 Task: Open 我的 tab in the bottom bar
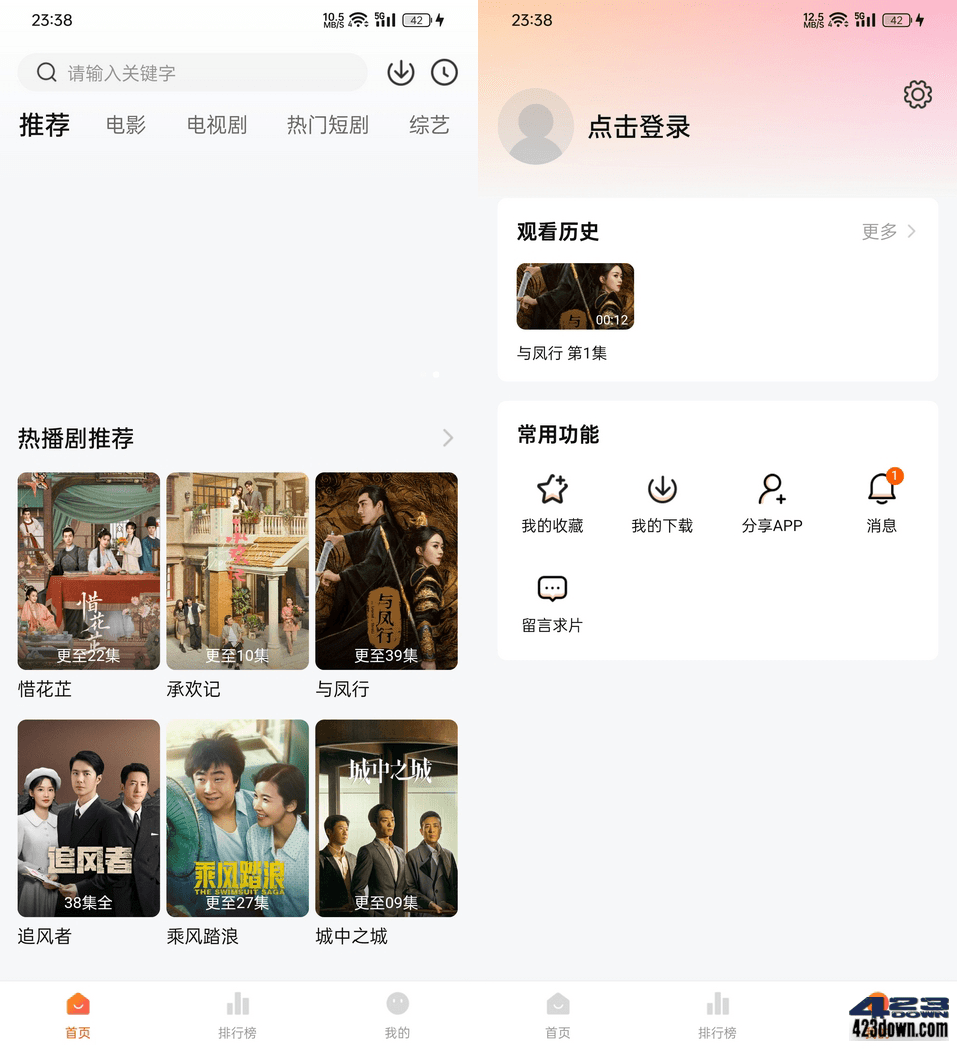click(x=397, y=1010)
